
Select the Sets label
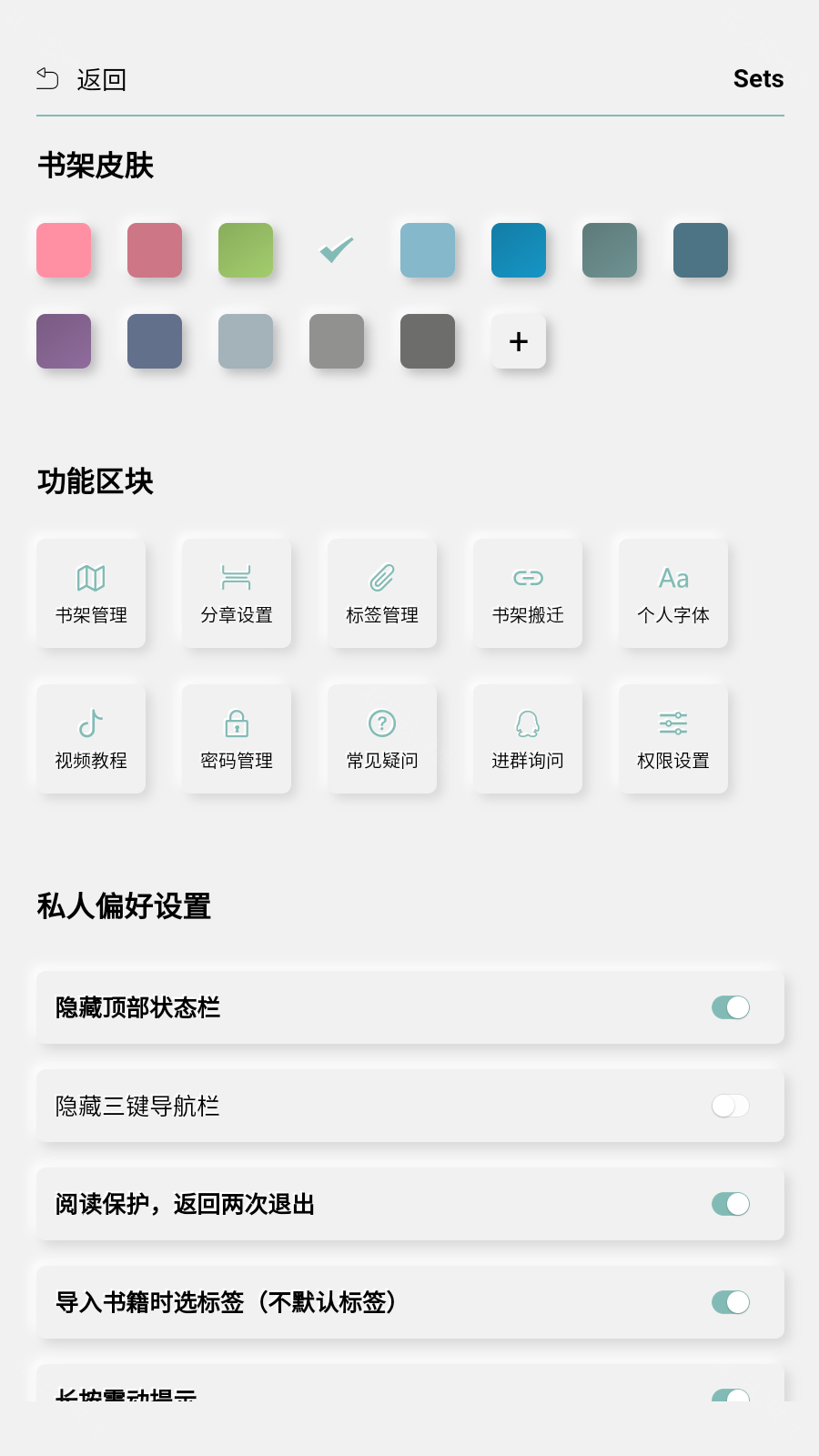758,79
